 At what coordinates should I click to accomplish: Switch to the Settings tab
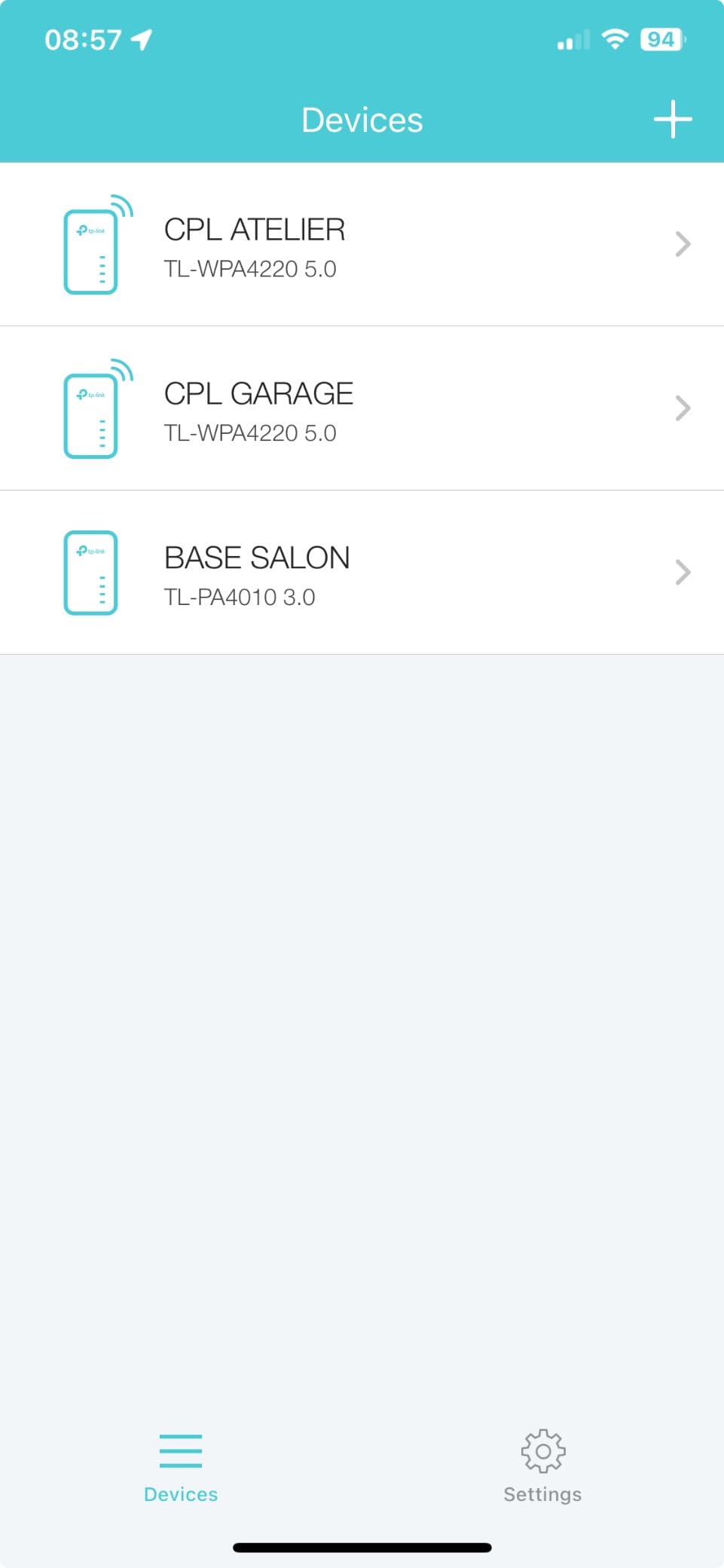coord(542,1466)
